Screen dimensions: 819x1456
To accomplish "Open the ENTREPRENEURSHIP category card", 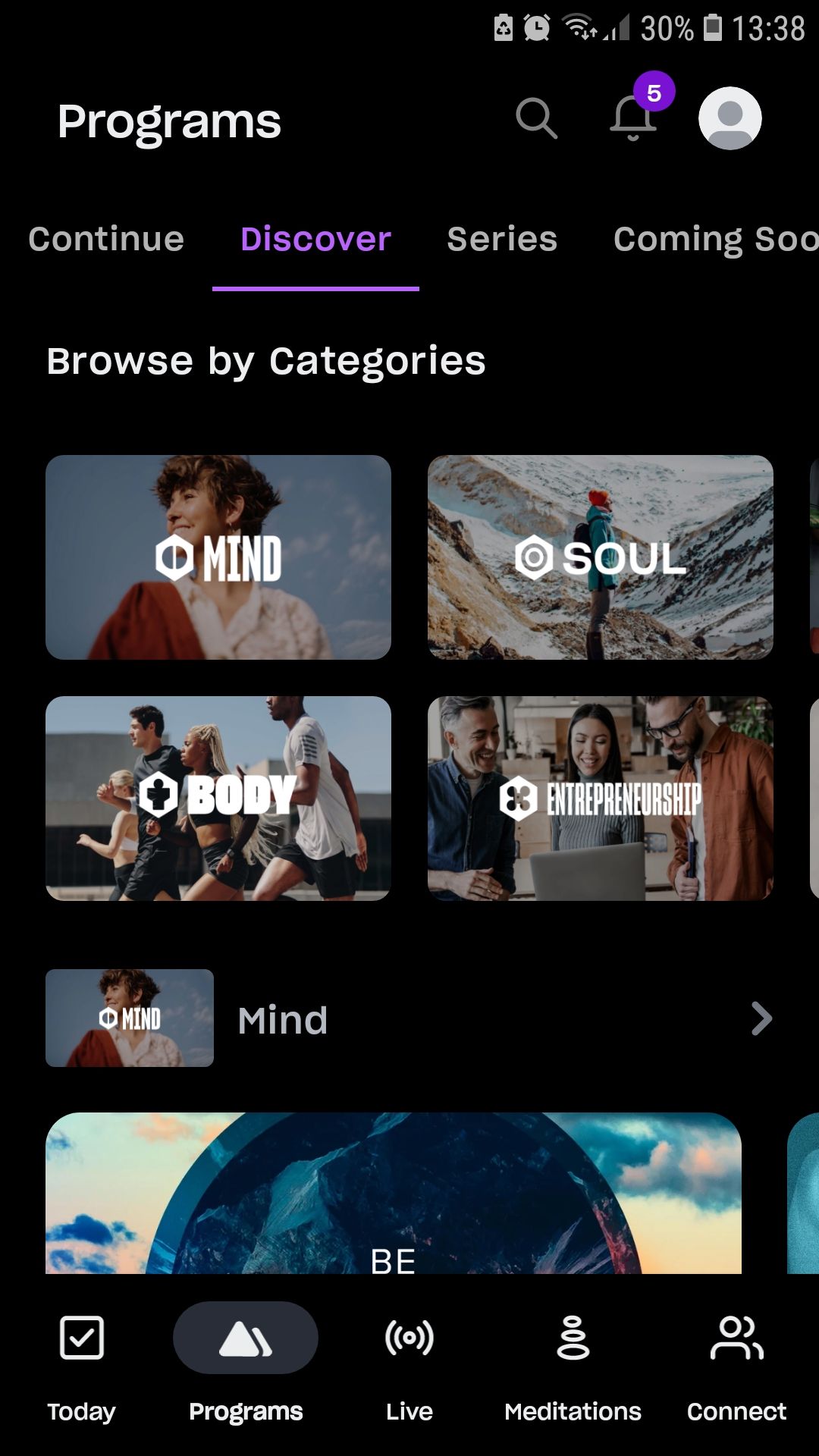I will pos(600,798).
